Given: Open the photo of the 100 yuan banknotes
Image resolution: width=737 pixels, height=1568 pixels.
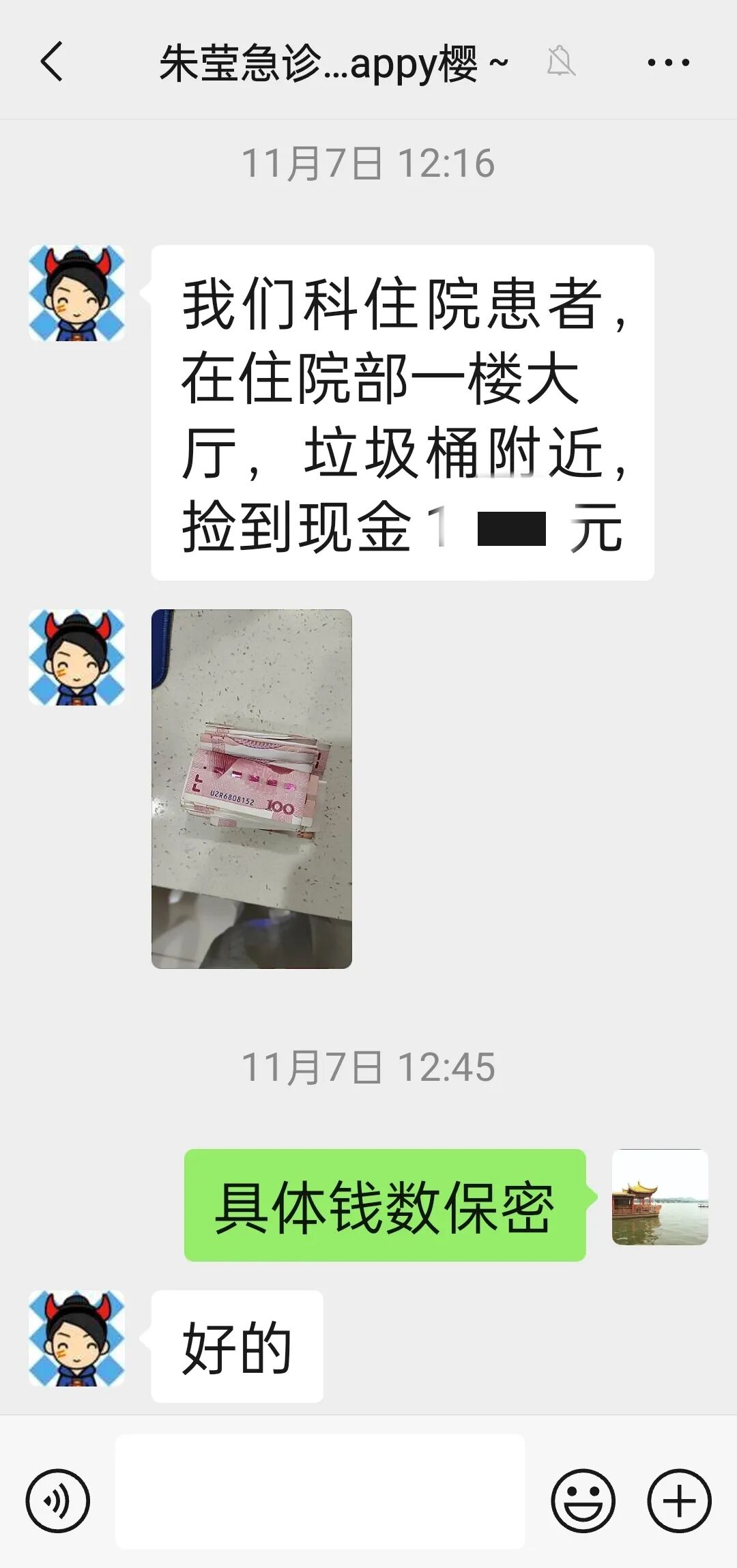Looking at the screenshot, I should [252, 788].
